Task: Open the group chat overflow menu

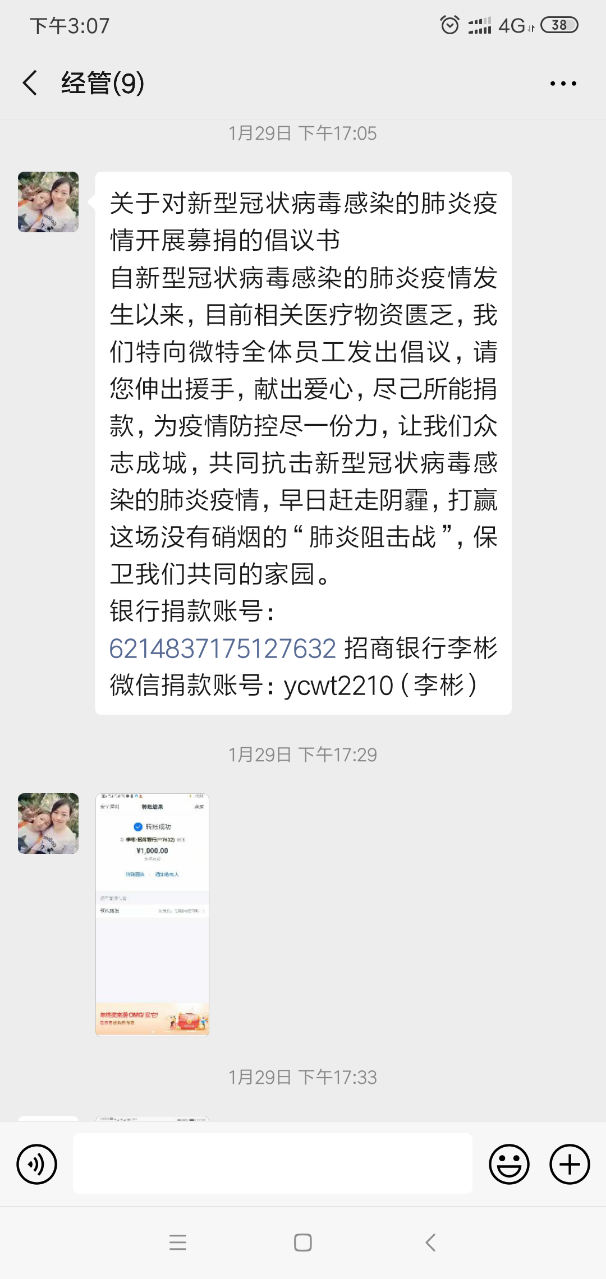Action: (x=563, y=84)
